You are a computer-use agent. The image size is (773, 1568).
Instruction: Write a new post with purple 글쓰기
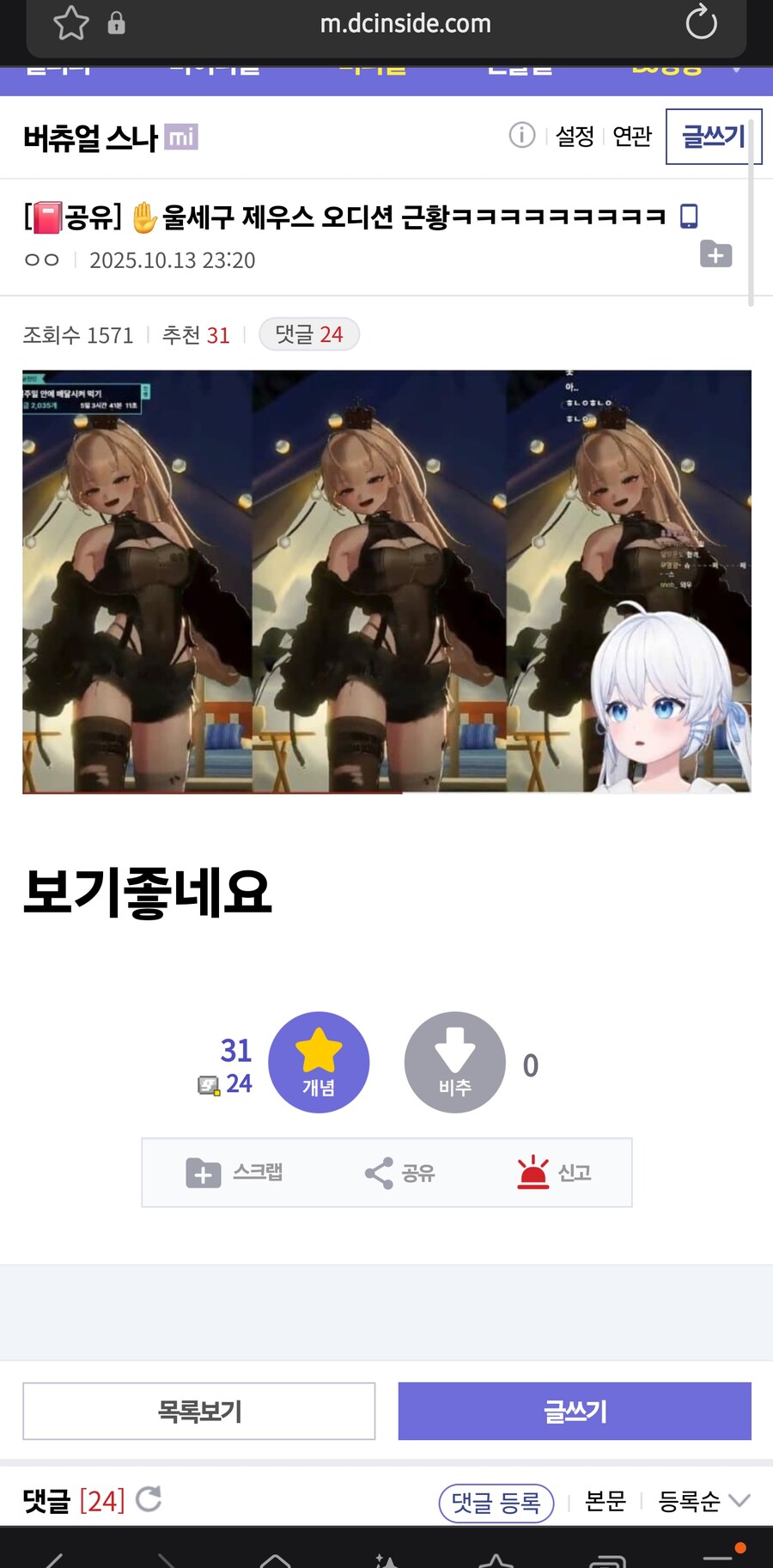click(x=574, y=1411)
